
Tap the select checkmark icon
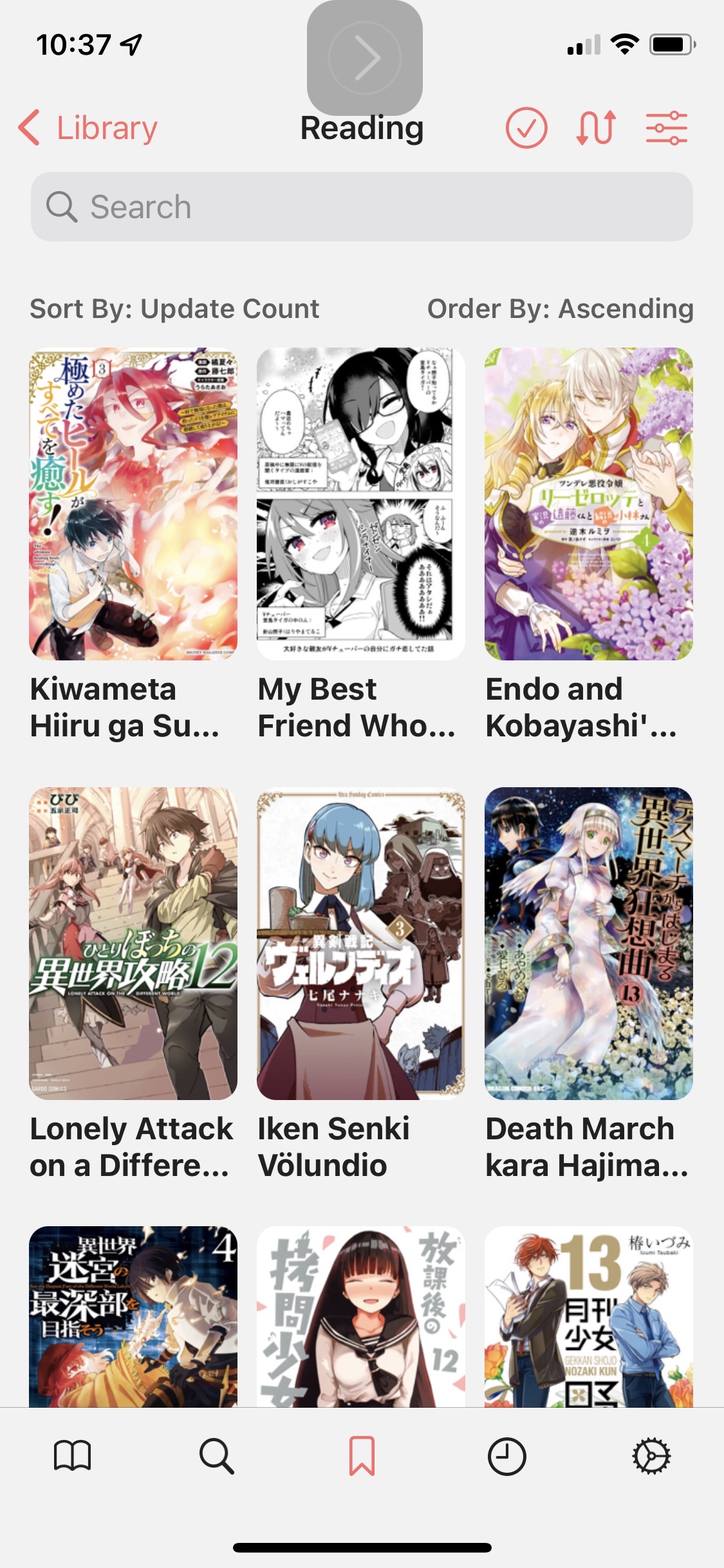click(526, 127)
